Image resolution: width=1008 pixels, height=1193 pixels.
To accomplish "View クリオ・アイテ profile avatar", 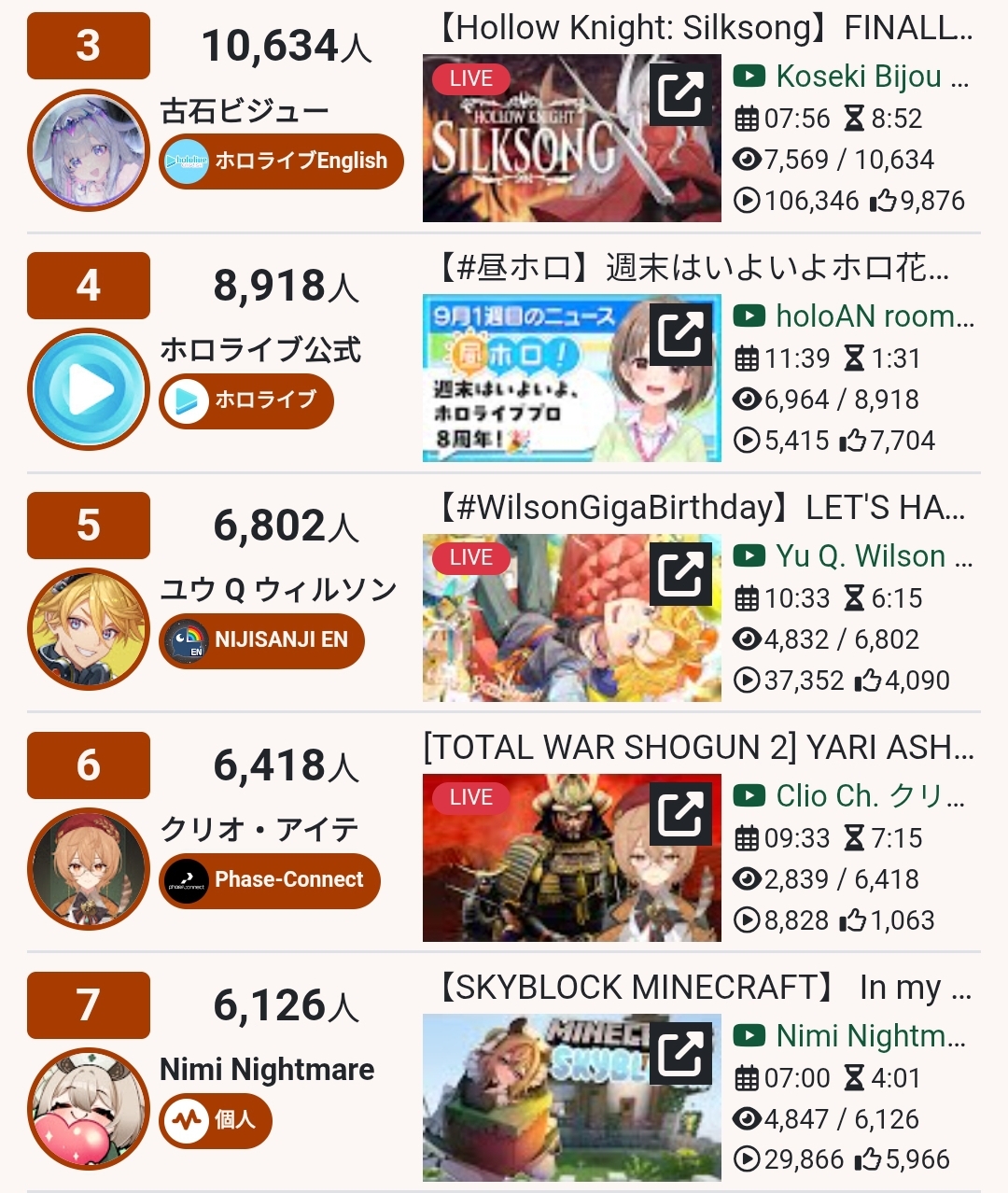I will pyautogui.click(x=89, y=870).
